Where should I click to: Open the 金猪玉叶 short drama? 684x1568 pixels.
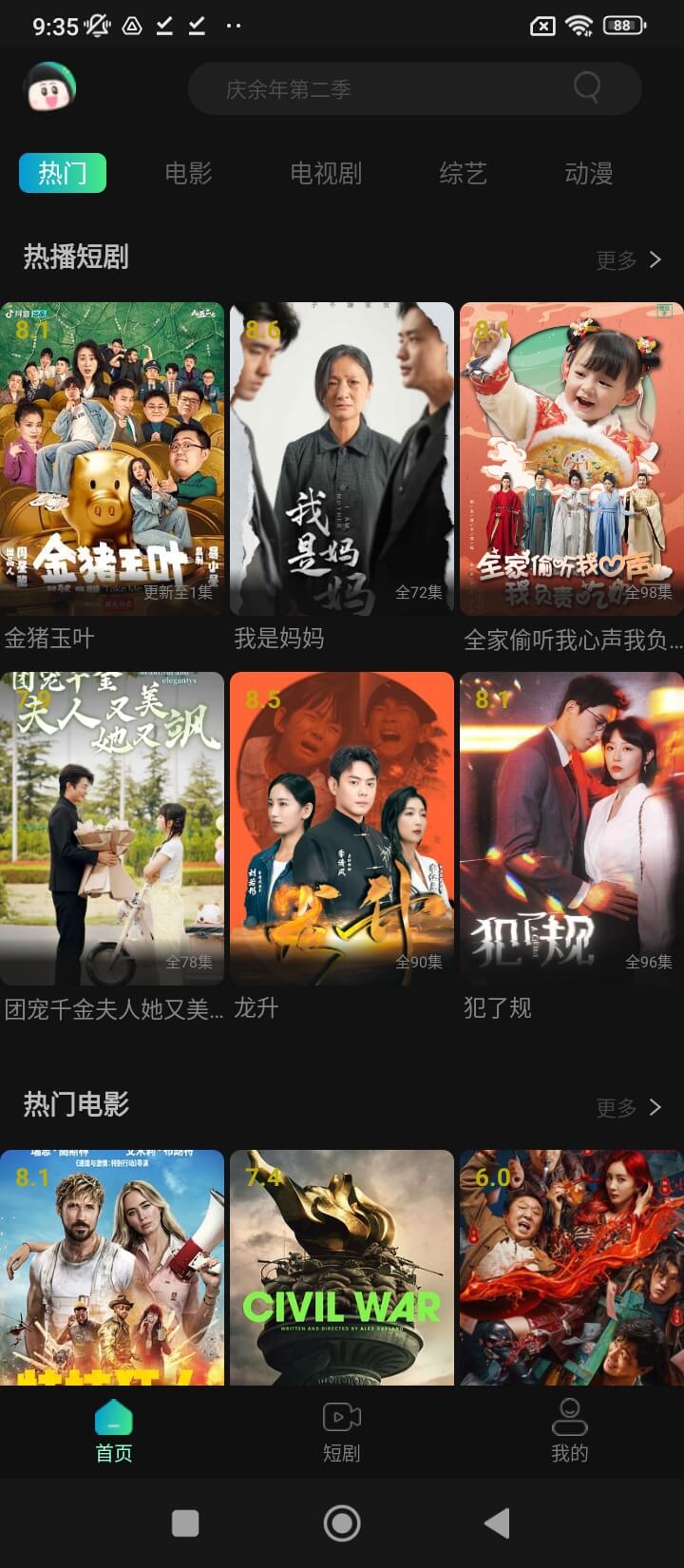tap(112, 458)
